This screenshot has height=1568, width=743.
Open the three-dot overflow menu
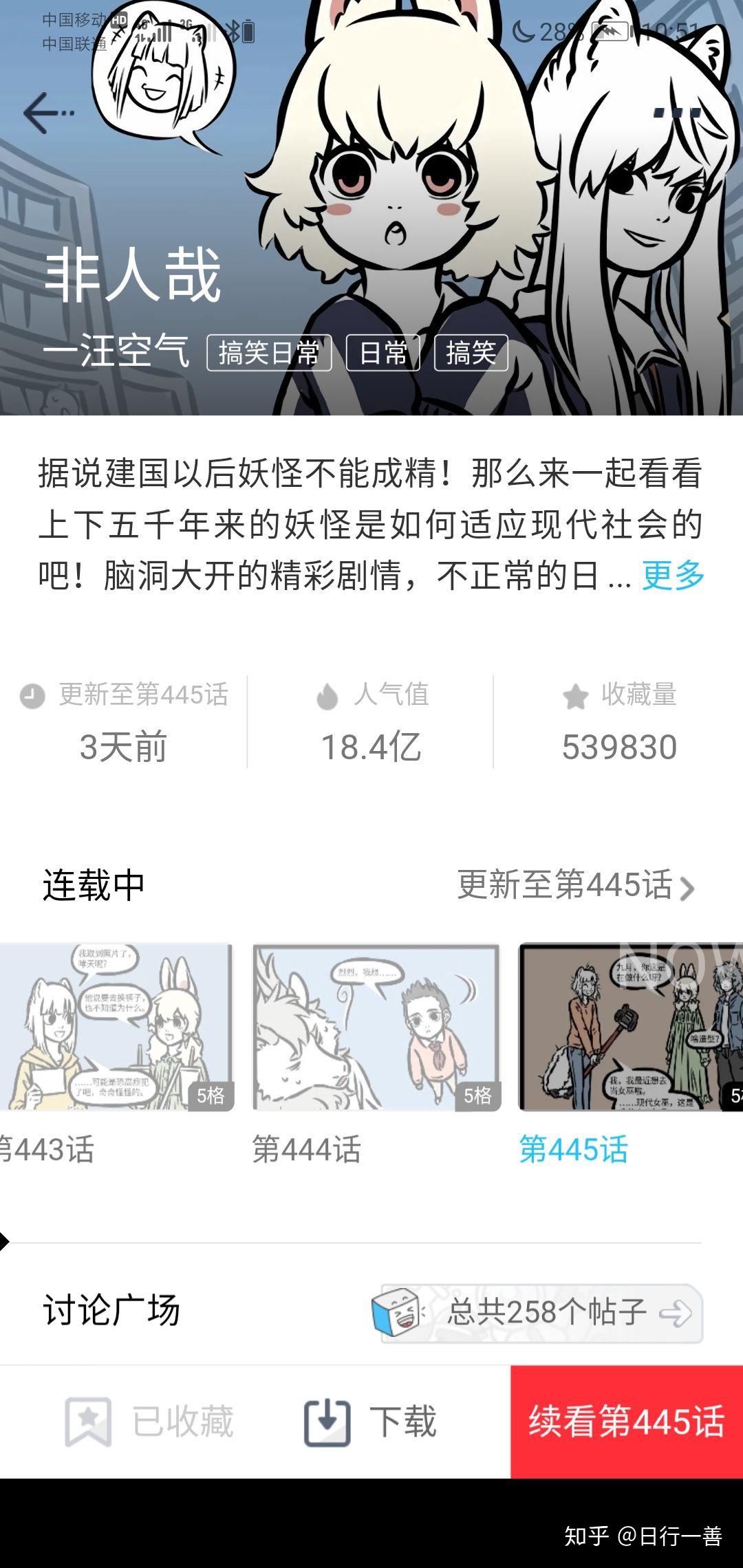click(x=678, y=112)
